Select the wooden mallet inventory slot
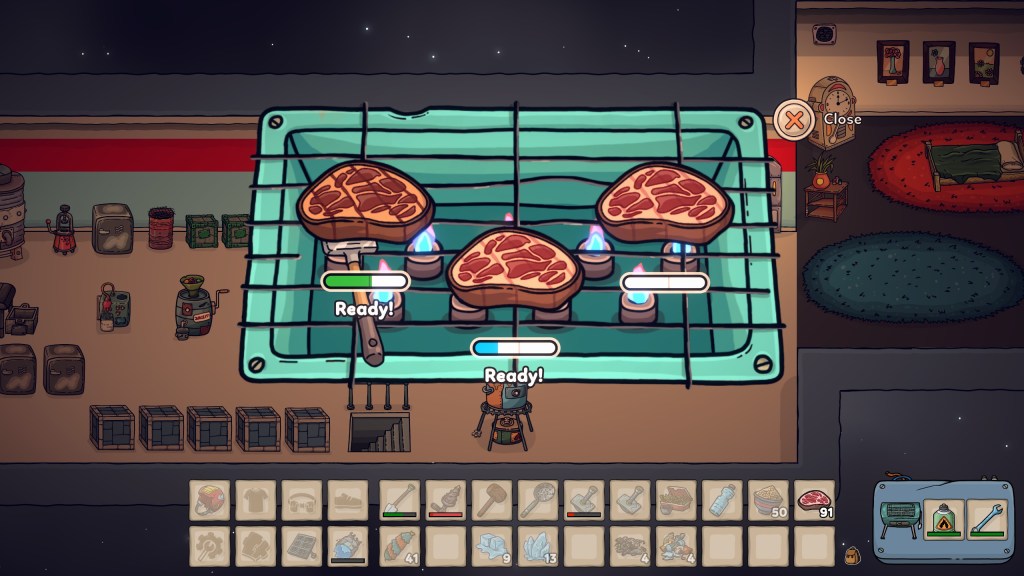The image size is (1024, 576). [x=491, y=500]
